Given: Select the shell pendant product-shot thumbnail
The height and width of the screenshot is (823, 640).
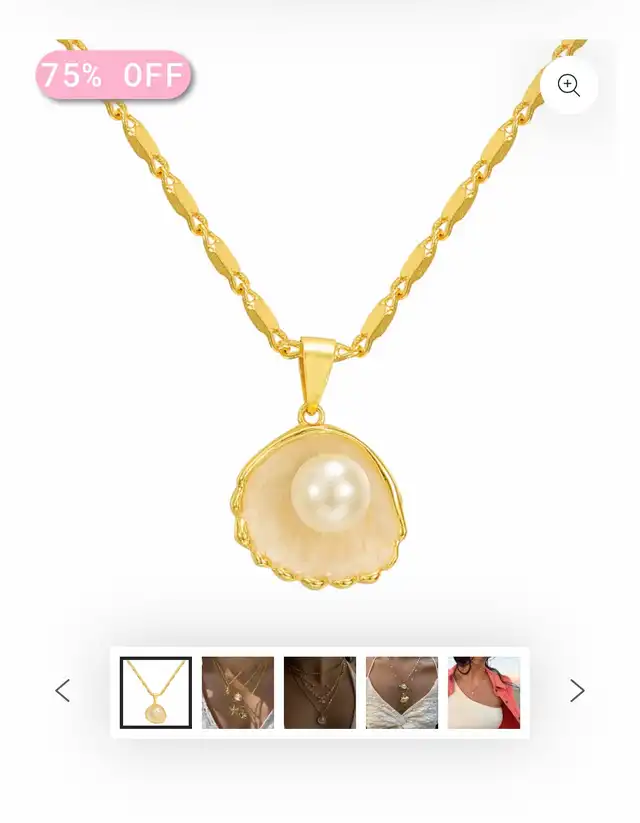Looking at the screenshot, I should coord(156,692).
